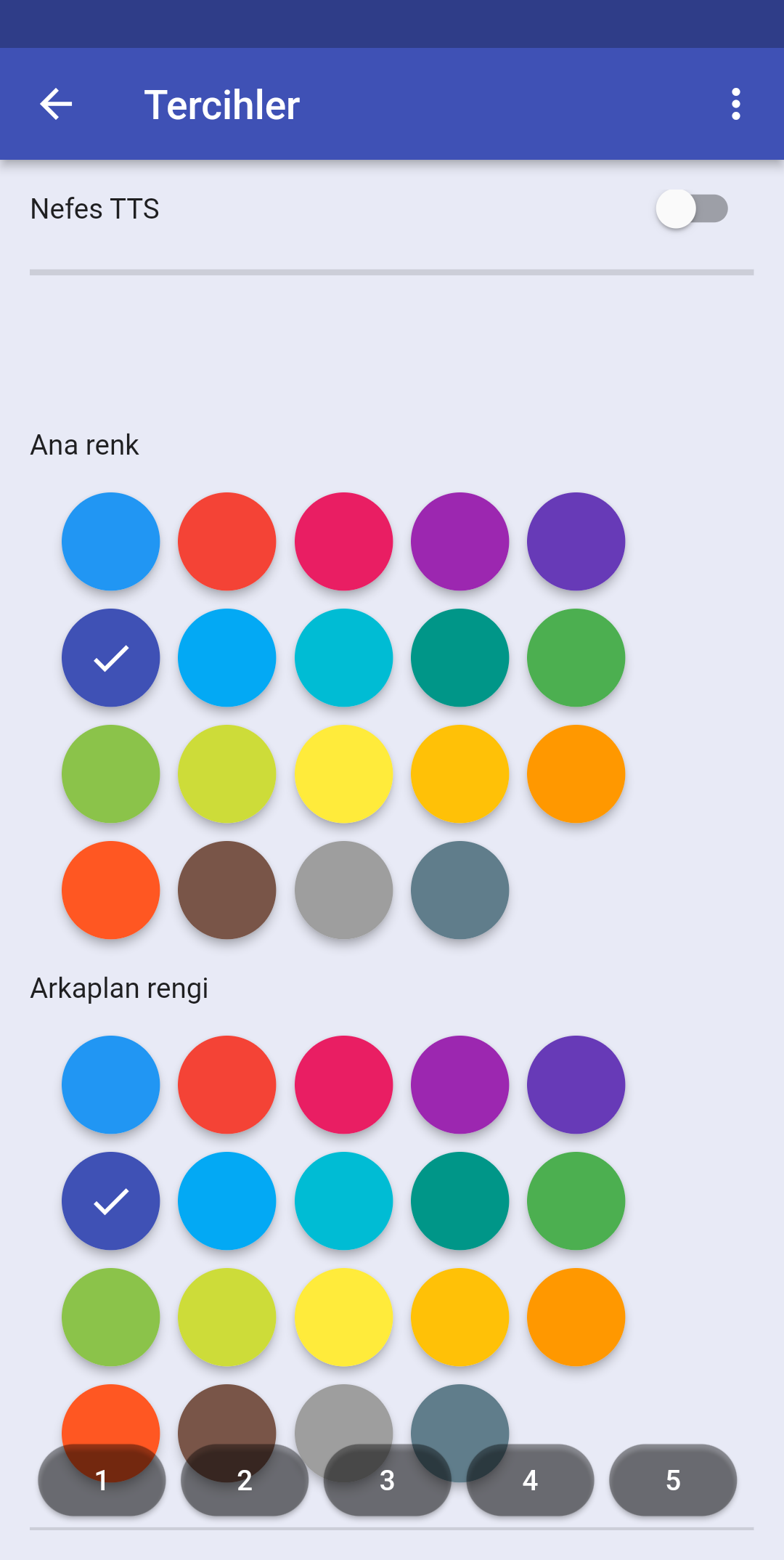Select purple as Arkaplan rengi
This screenshot has width=784, height=1560.
(x=460, y=1085)
